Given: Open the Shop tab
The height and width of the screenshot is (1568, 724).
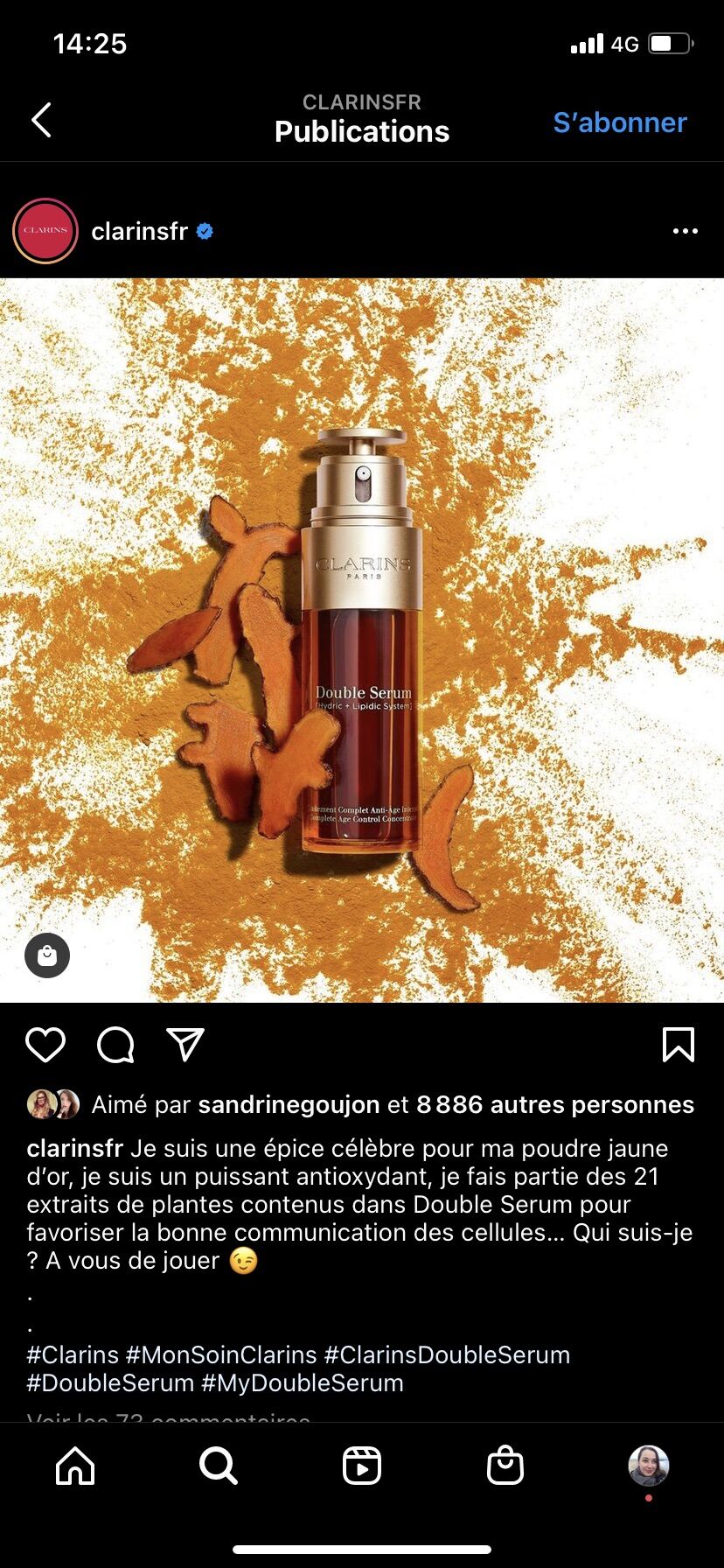Looking at the screenshot, I should [x=505, y=1466].
